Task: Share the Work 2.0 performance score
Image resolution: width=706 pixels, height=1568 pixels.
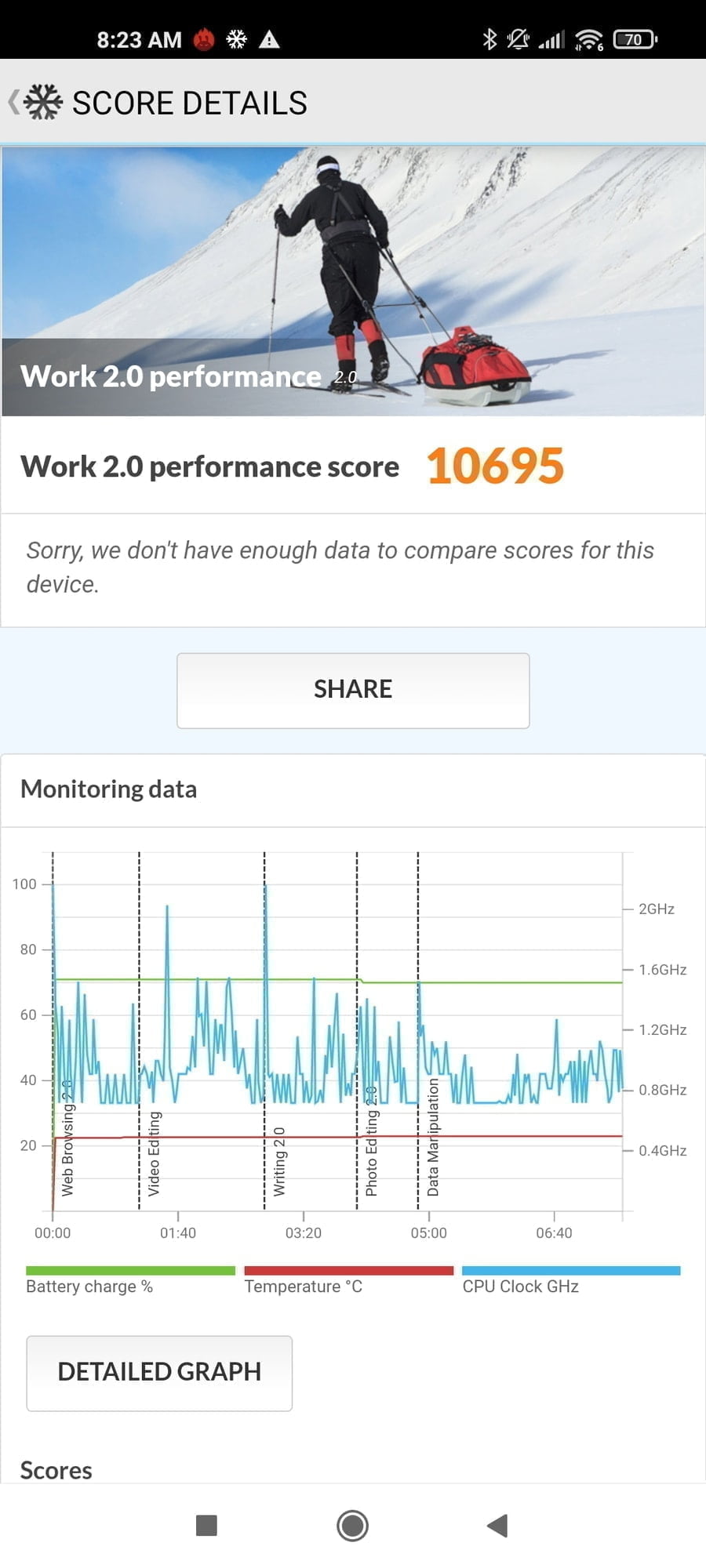Action: coord(353,690)
